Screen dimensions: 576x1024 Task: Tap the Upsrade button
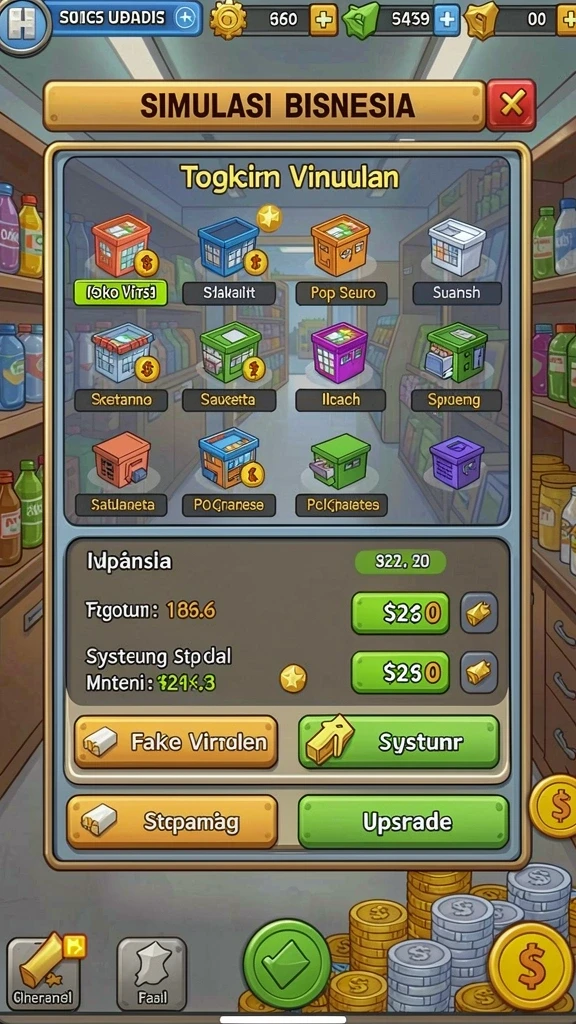coord(404,822)
